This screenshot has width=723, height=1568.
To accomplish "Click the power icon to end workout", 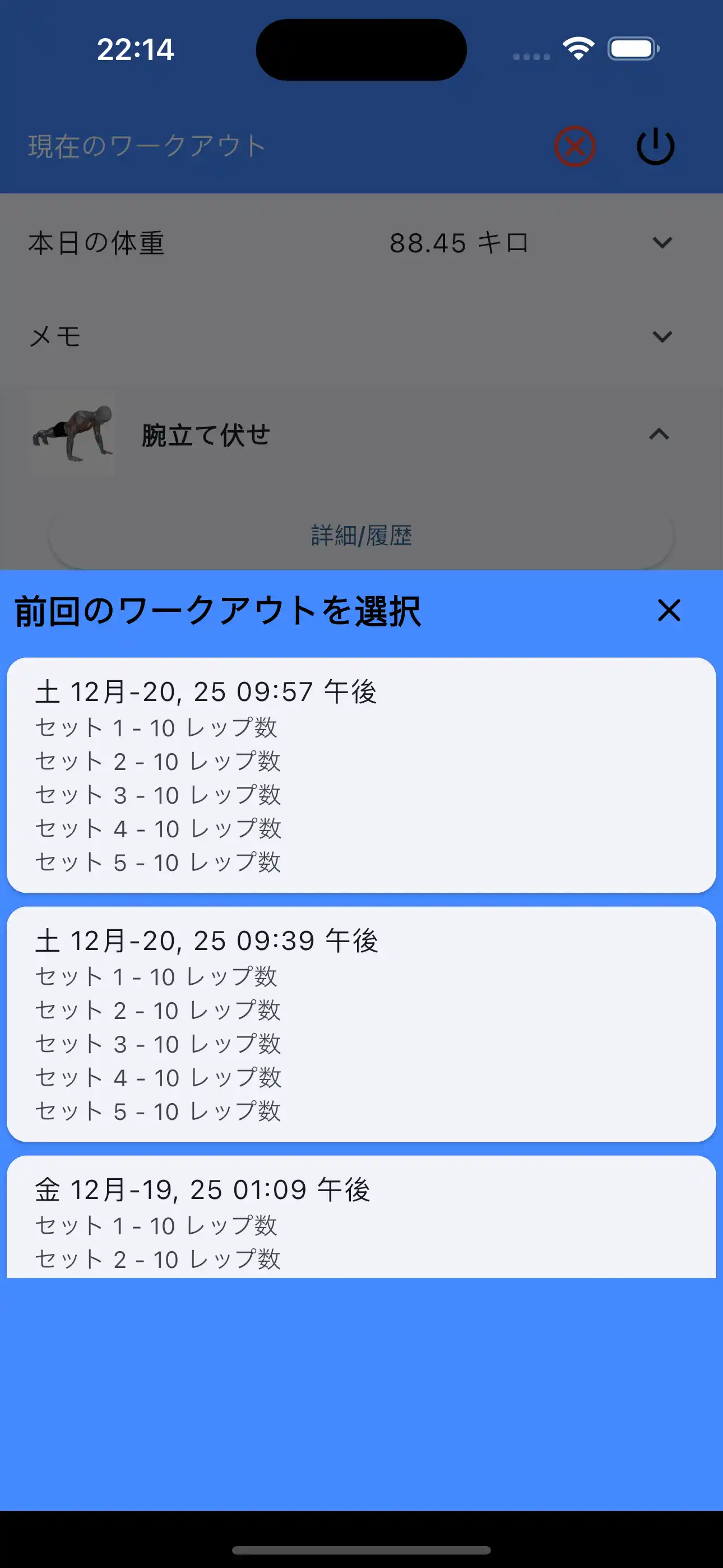I will [655, 145].
